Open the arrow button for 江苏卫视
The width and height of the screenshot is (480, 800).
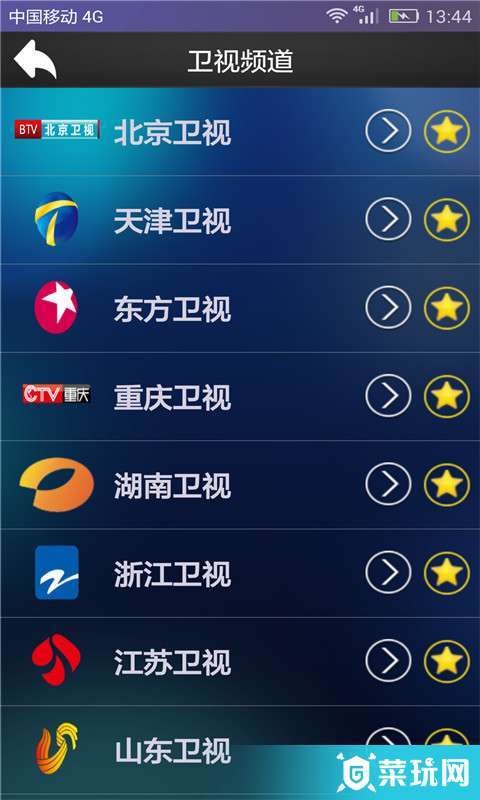coord(388,661)
